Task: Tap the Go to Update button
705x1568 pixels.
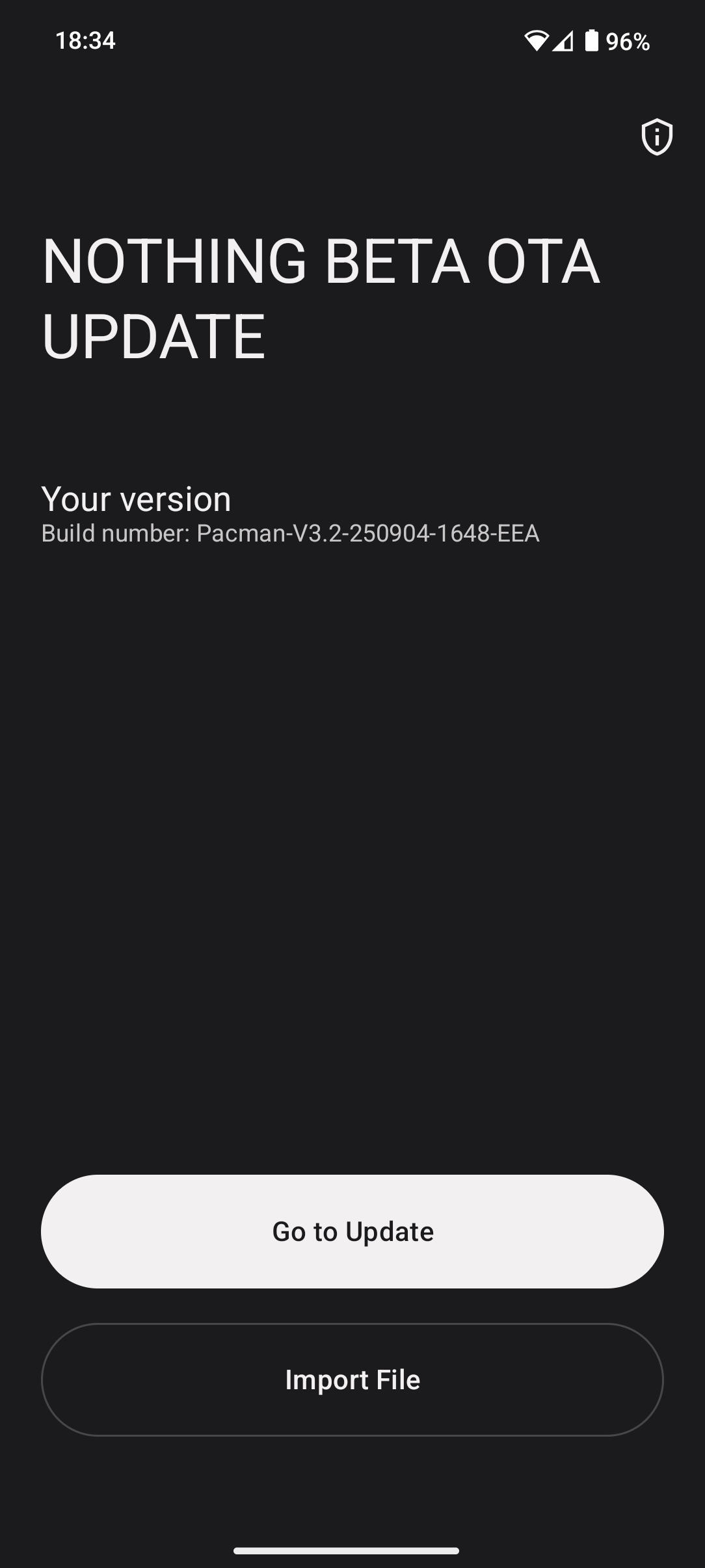Action: (352, 1231)
